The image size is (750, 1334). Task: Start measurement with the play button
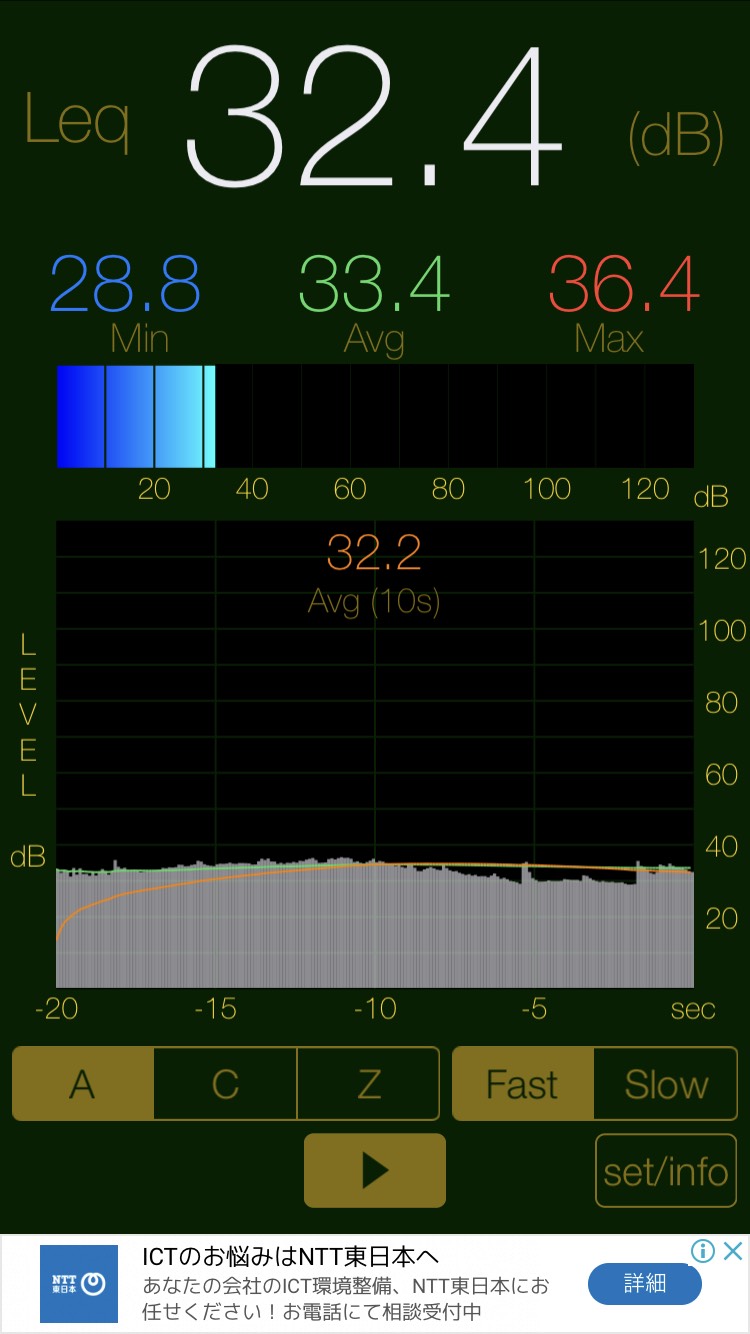pos(375,1170)
